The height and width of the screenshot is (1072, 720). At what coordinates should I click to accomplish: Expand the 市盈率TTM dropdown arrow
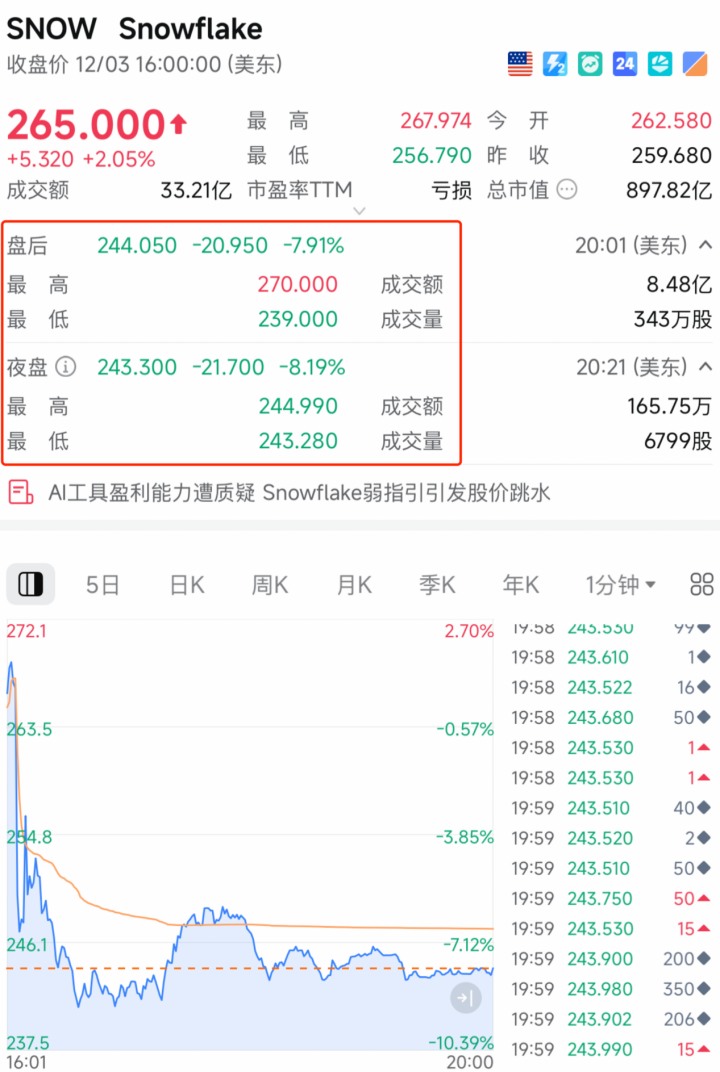[358, 212]
